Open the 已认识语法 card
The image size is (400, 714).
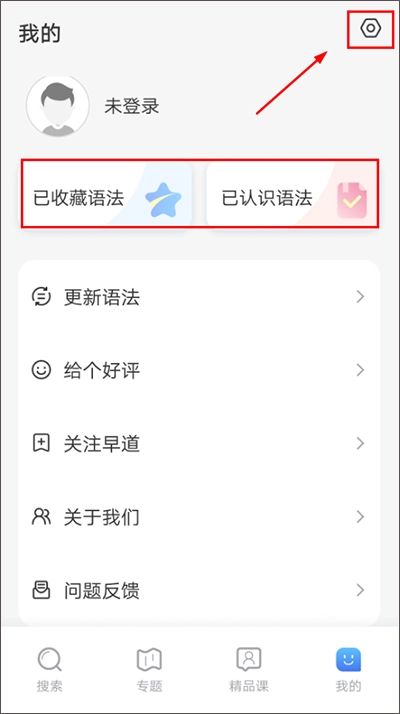tap(292, 194)
